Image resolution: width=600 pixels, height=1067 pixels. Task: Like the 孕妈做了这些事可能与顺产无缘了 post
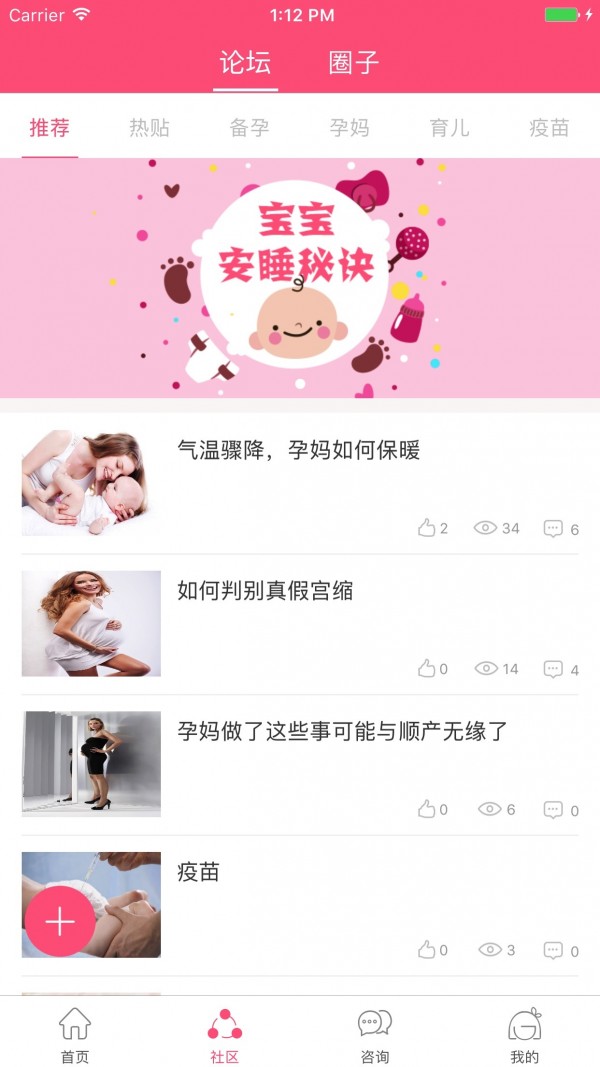[x=428, y=810]
